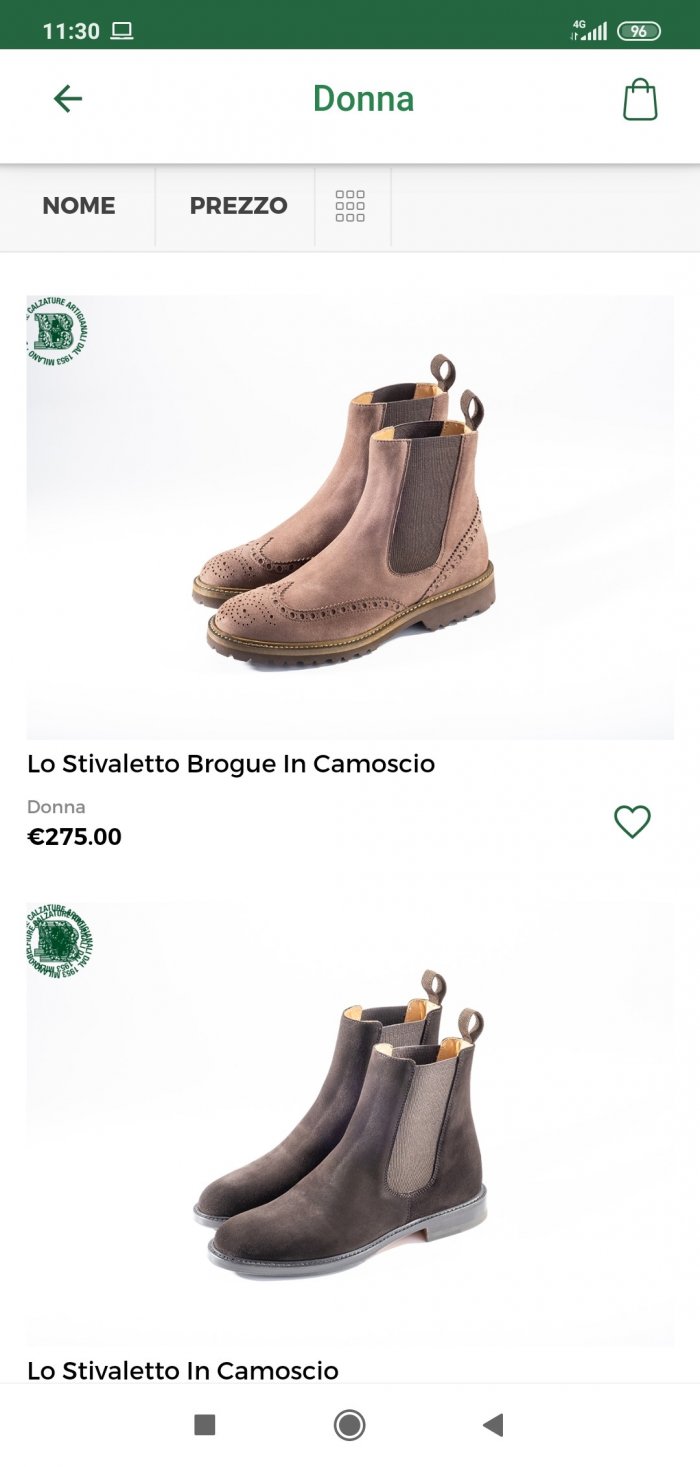Sort products by Prezzo
700x1467 pixels.
[x=238, y=206]
